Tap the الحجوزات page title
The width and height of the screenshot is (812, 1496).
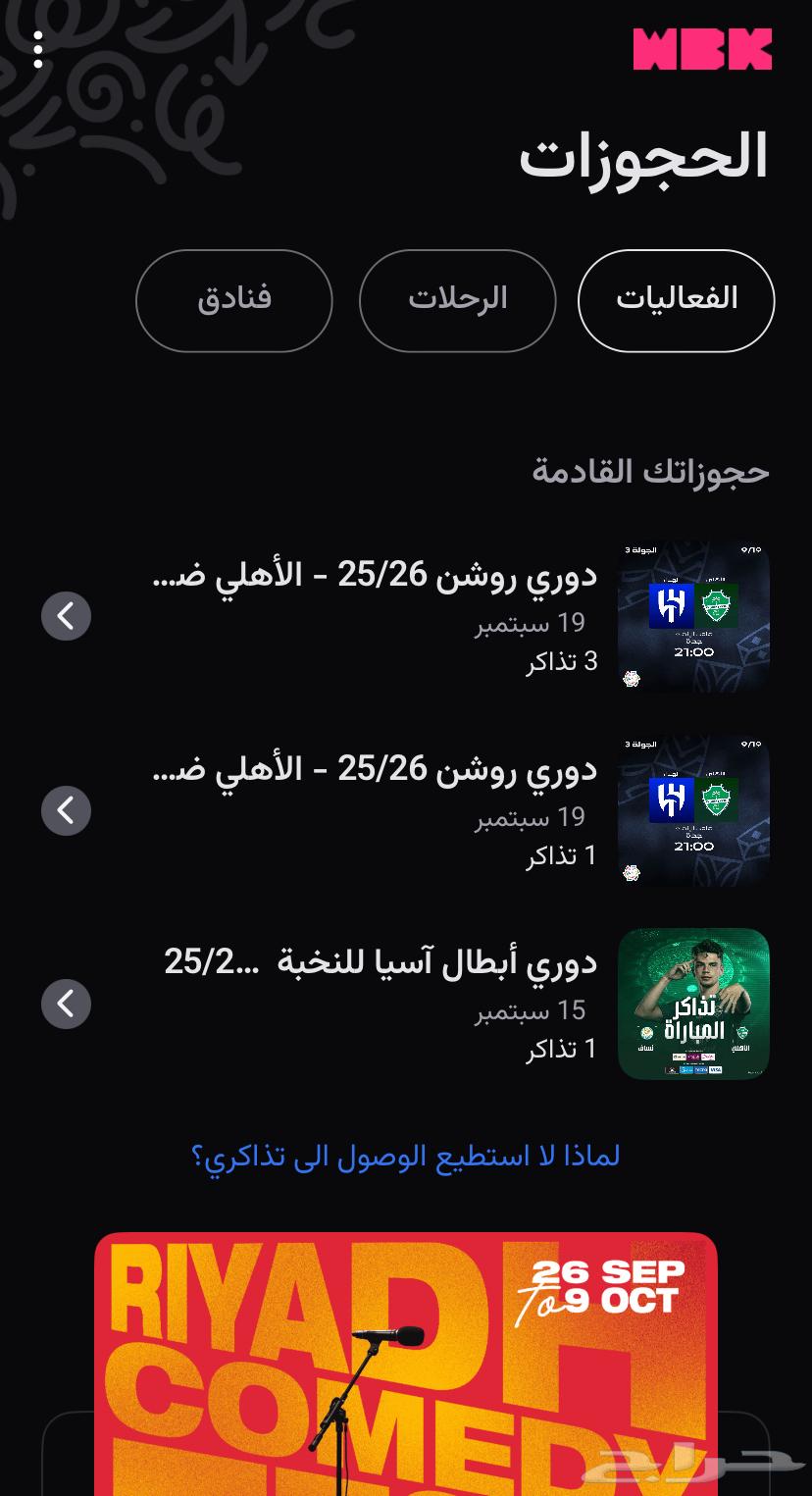coord(642,157)
